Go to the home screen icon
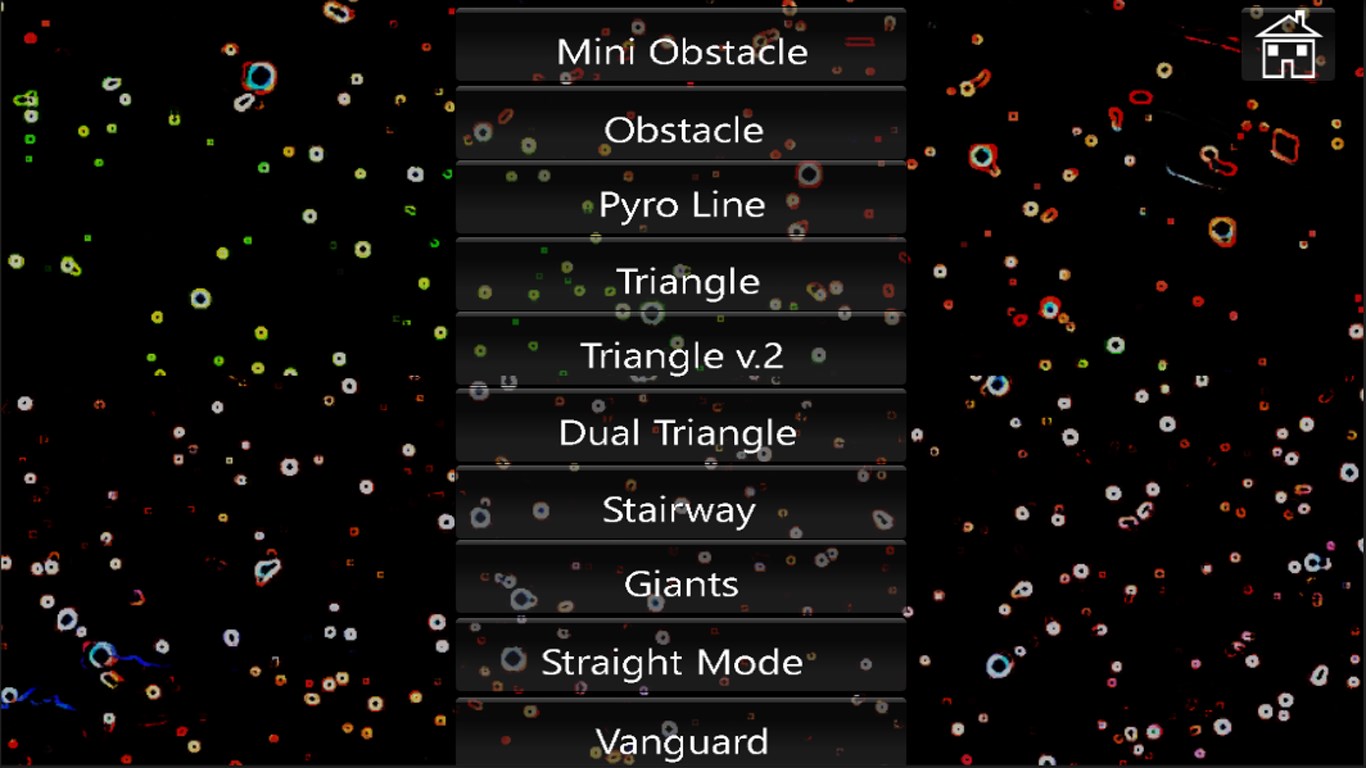The width and height of the screenshot is (1366, 768). pos(1288,45)
